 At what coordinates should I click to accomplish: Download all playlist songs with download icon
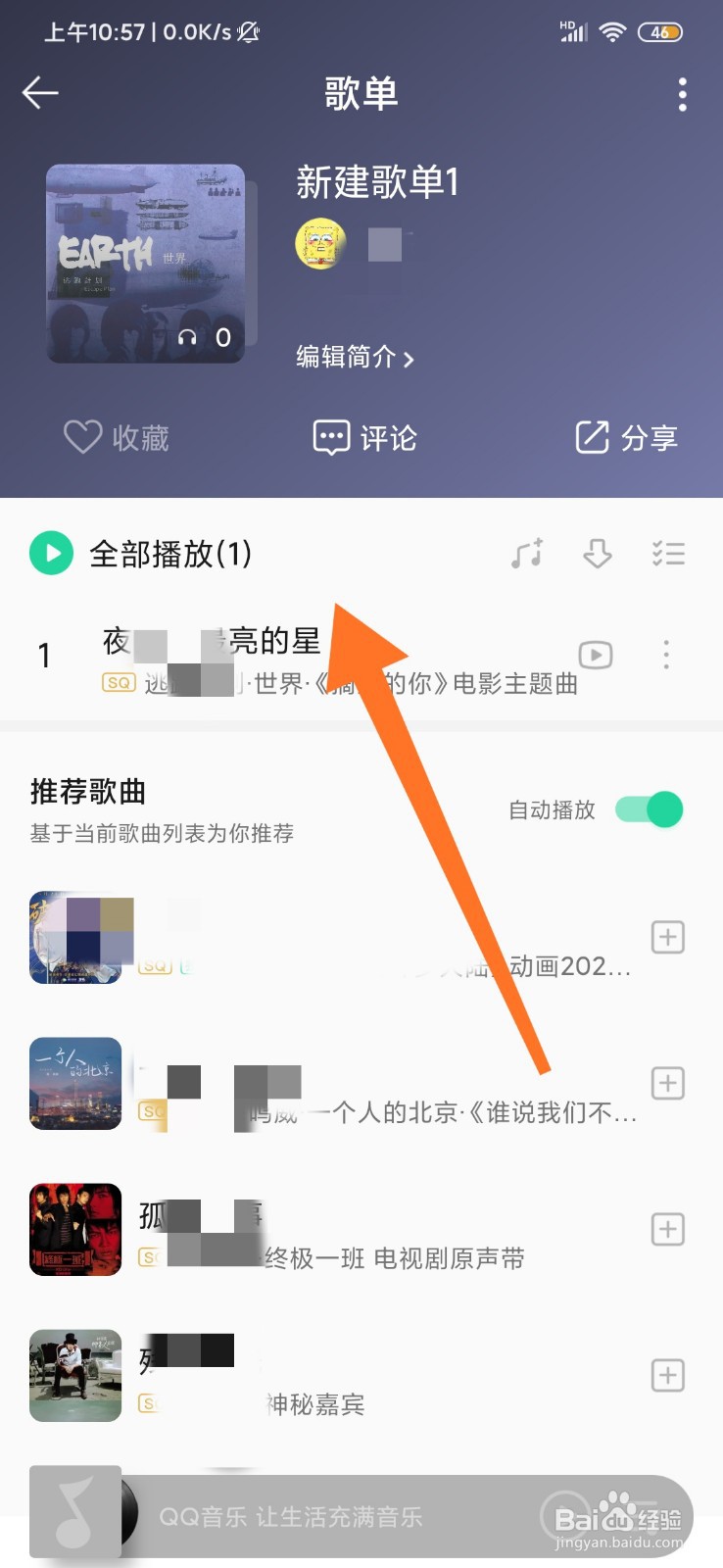click(x=598, y=554)
